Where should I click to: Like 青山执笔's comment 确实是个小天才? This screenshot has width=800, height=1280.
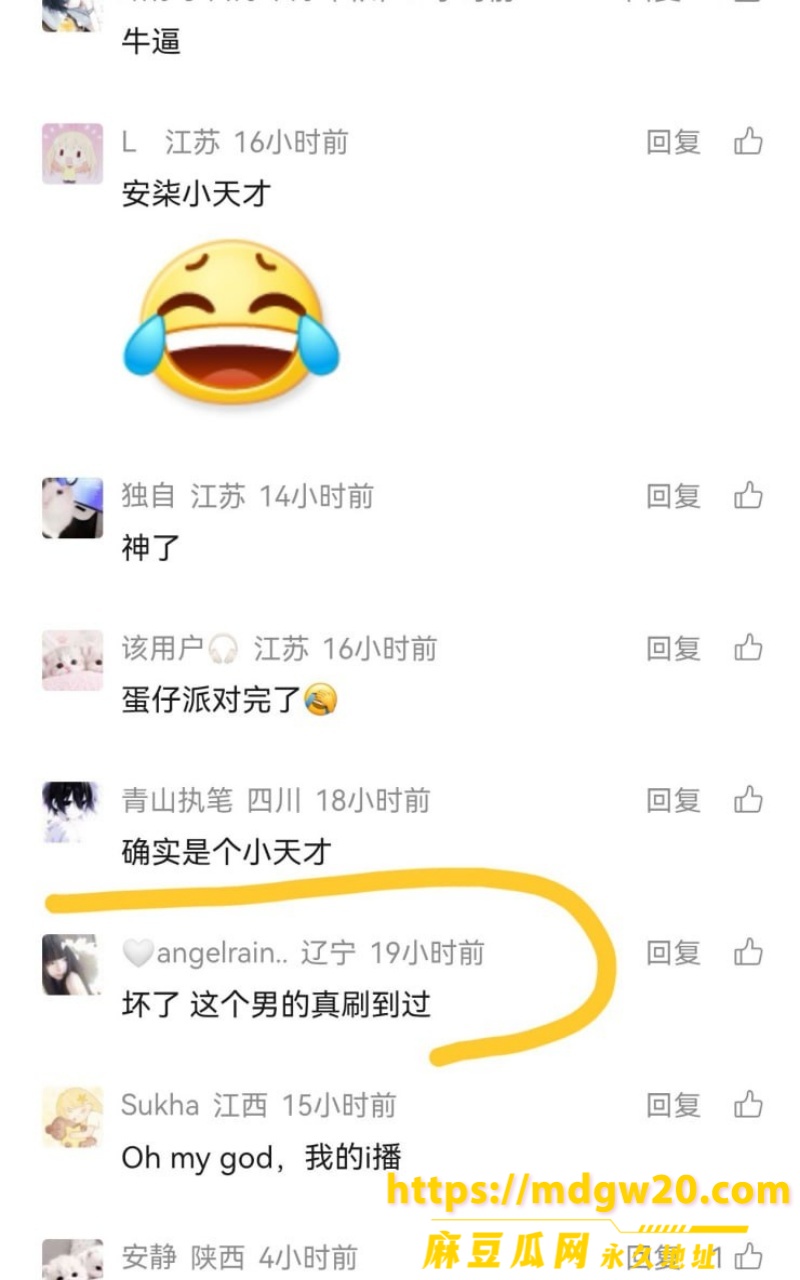tap(748, 800)
